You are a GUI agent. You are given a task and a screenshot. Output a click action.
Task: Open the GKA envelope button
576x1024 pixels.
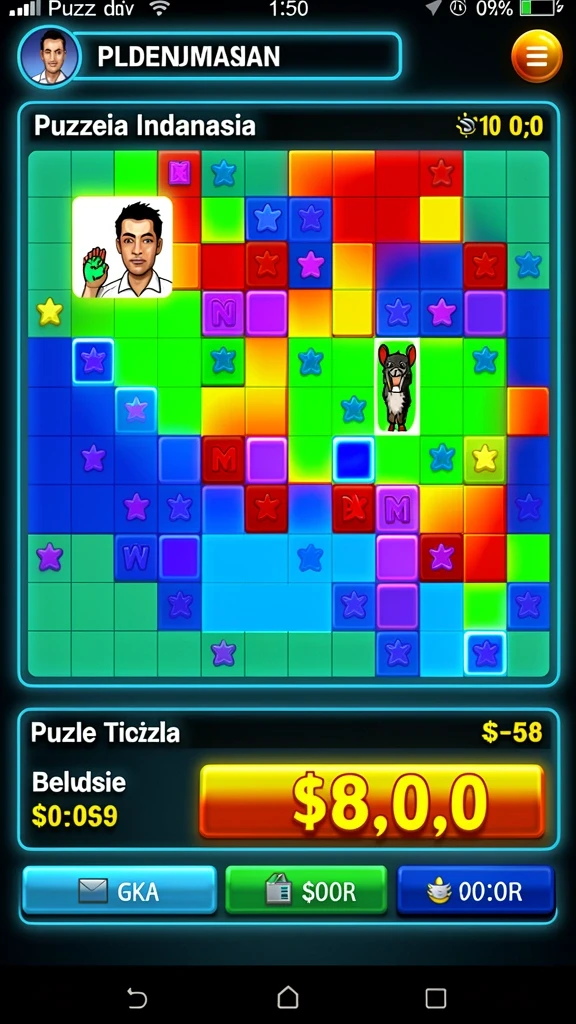(x=120, y=891)
